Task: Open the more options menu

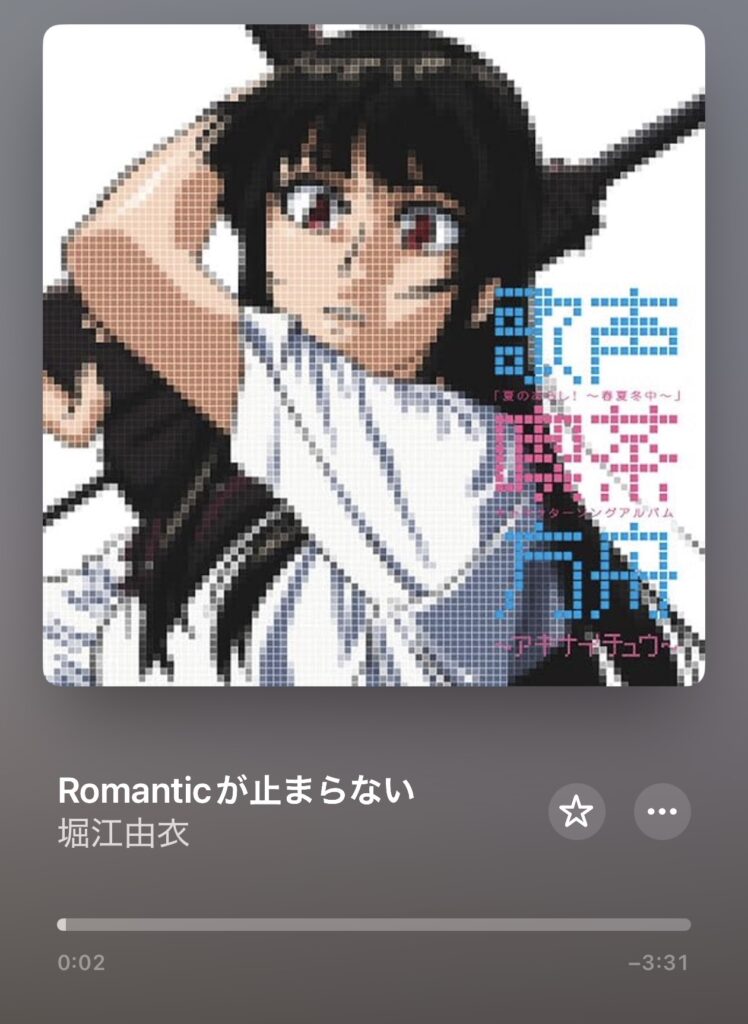Action: pos(662,812)
